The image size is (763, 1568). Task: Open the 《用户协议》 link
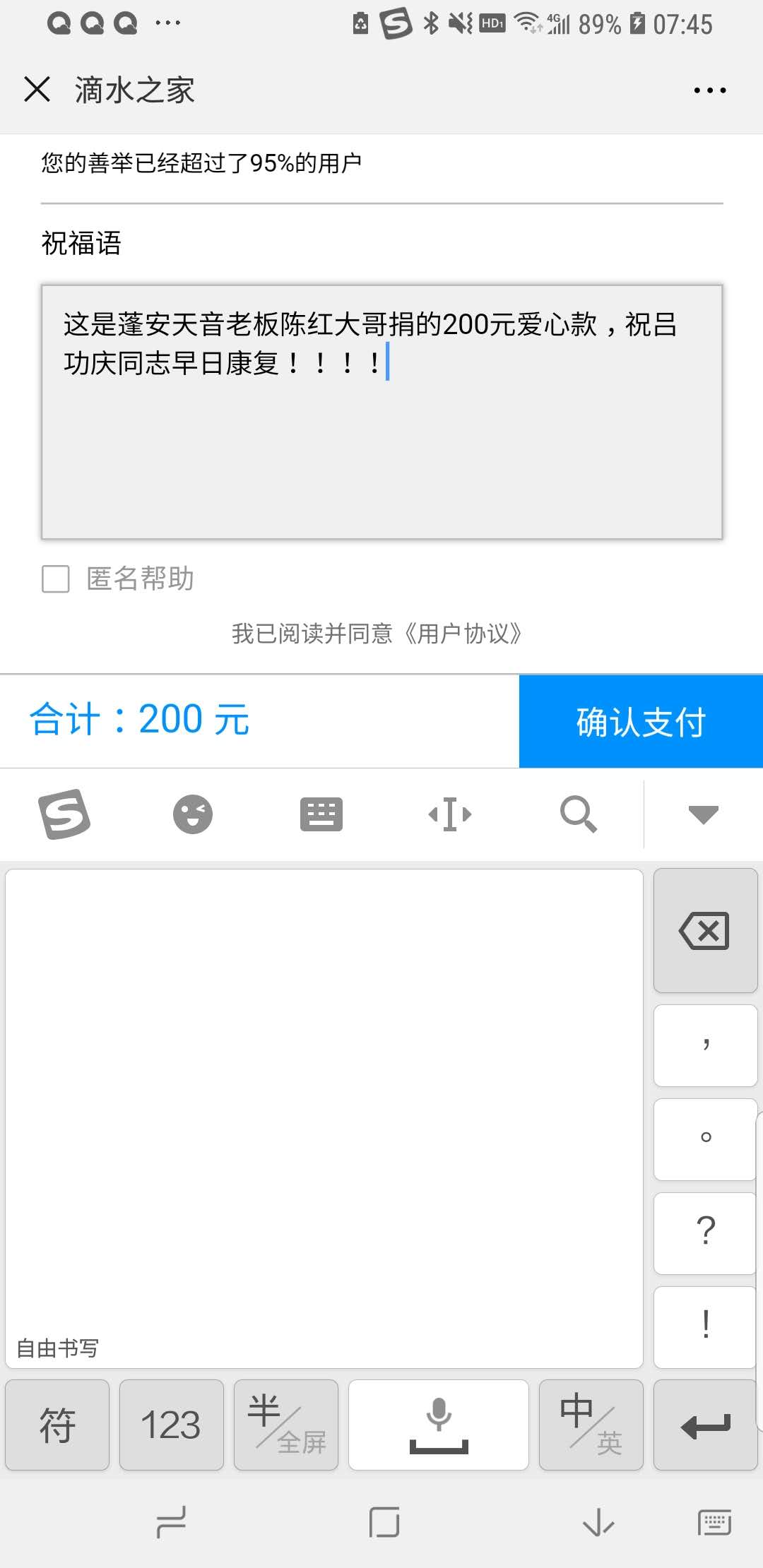[x=463, y=634]
